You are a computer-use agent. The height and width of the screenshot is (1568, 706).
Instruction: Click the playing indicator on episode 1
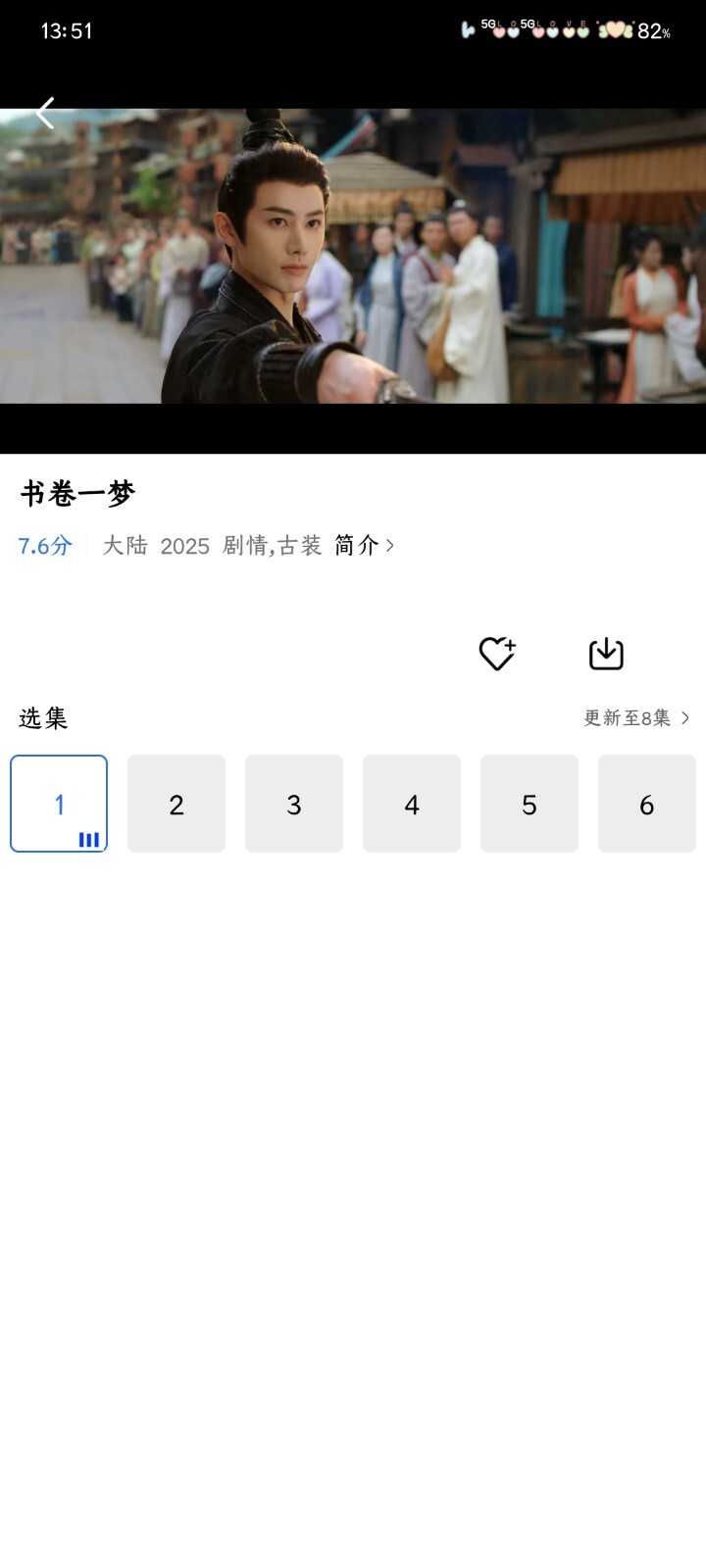(x=89, y=838)
